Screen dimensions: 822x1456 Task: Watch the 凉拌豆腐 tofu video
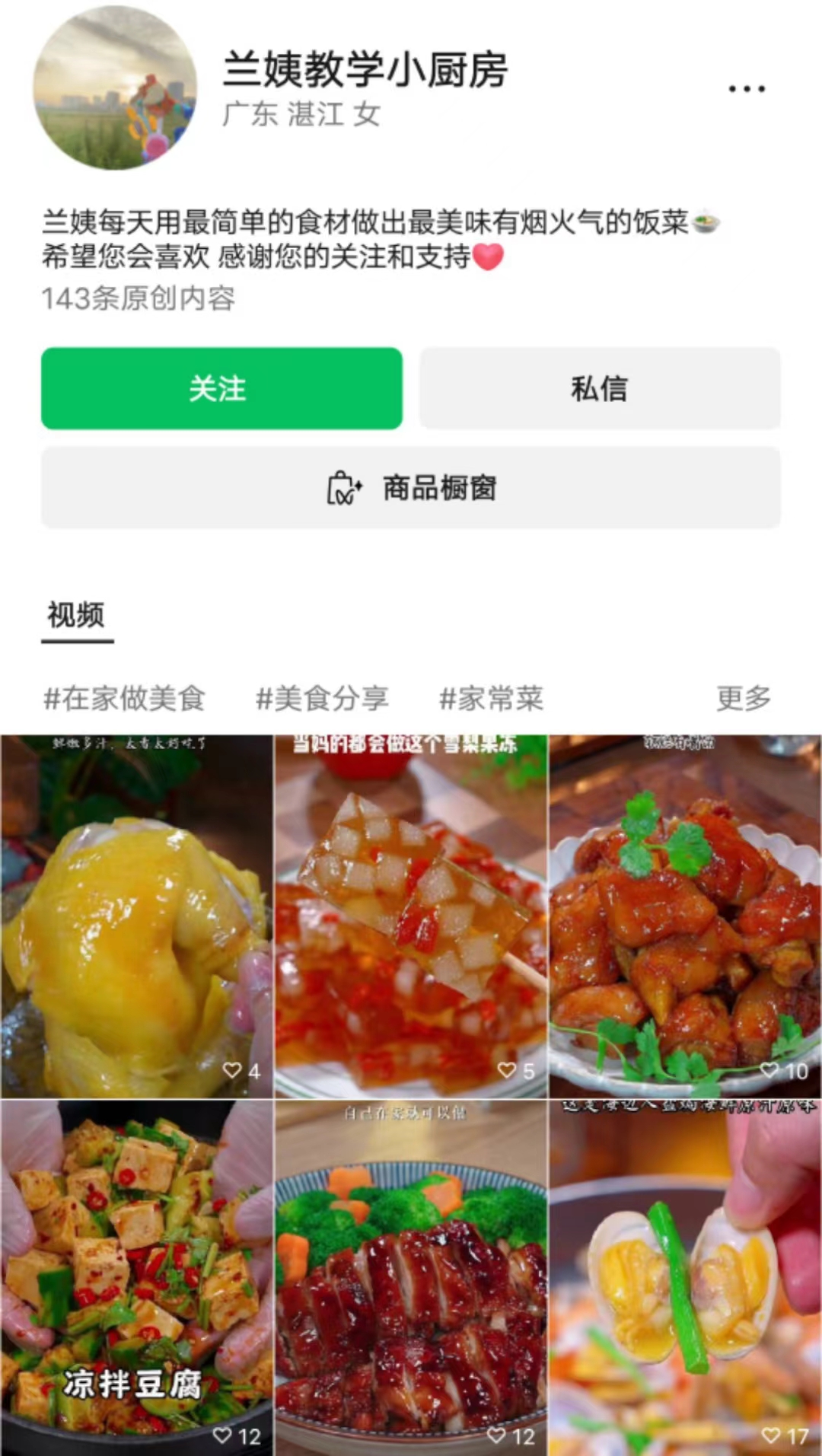136,1279
